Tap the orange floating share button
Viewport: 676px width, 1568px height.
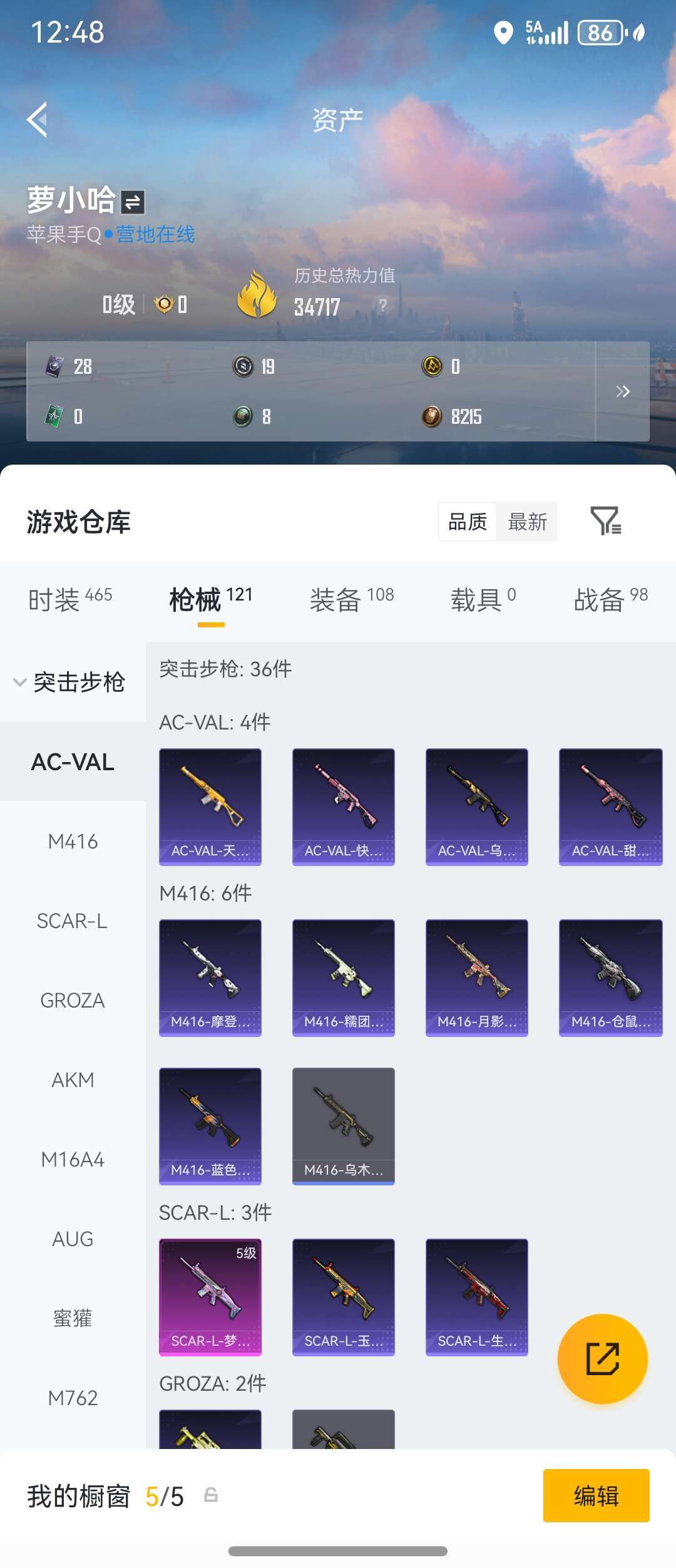click(602, 1359)
